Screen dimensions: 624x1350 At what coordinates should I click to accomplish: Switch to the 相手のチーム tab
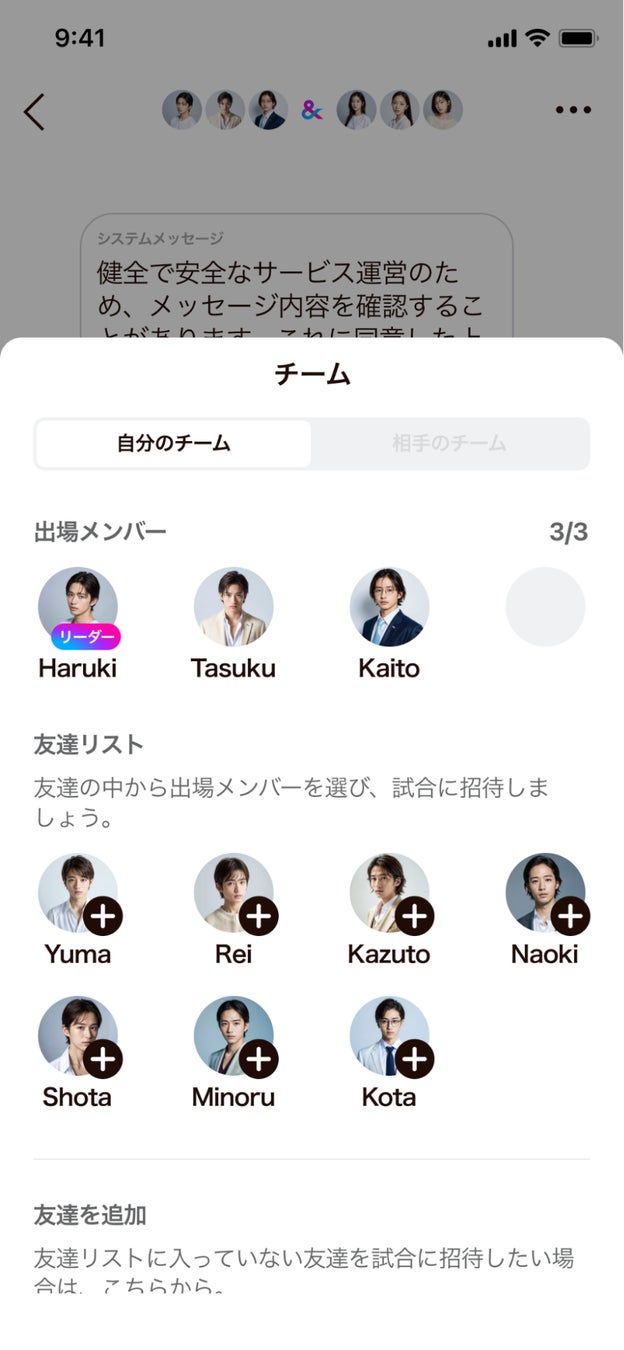tap(449, 443)
